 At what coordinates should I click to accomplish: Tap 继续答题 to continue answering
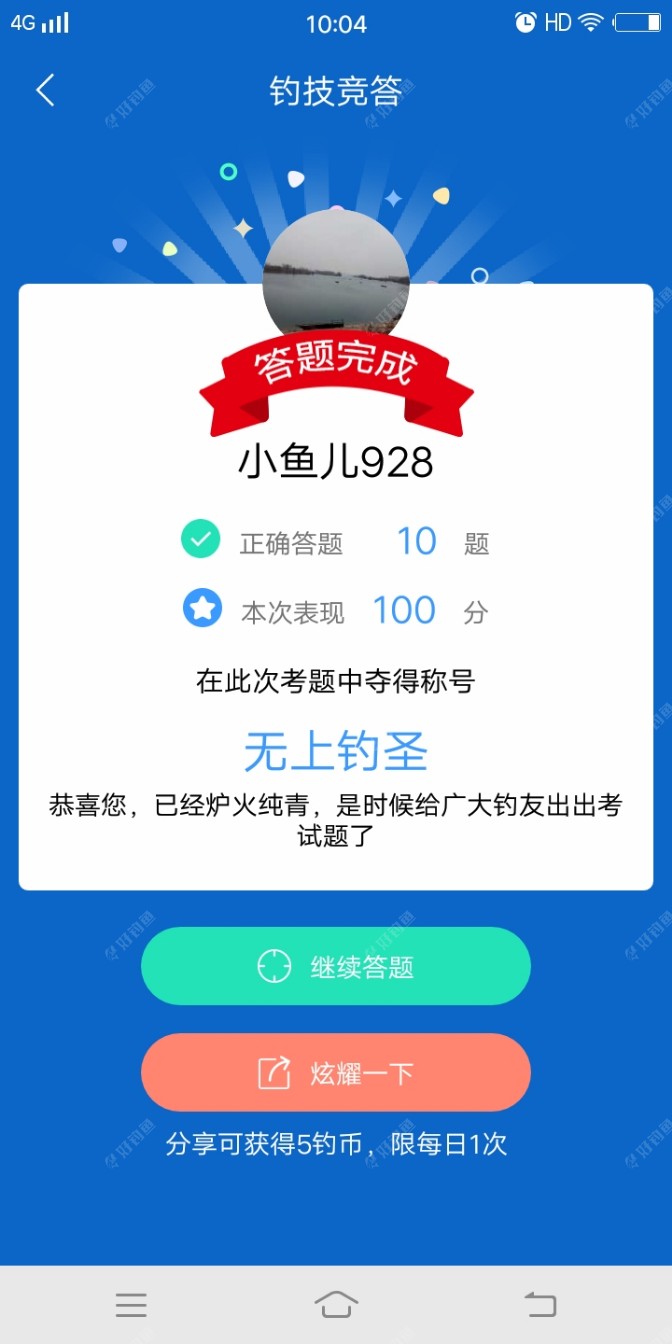(x=335, y=966)
